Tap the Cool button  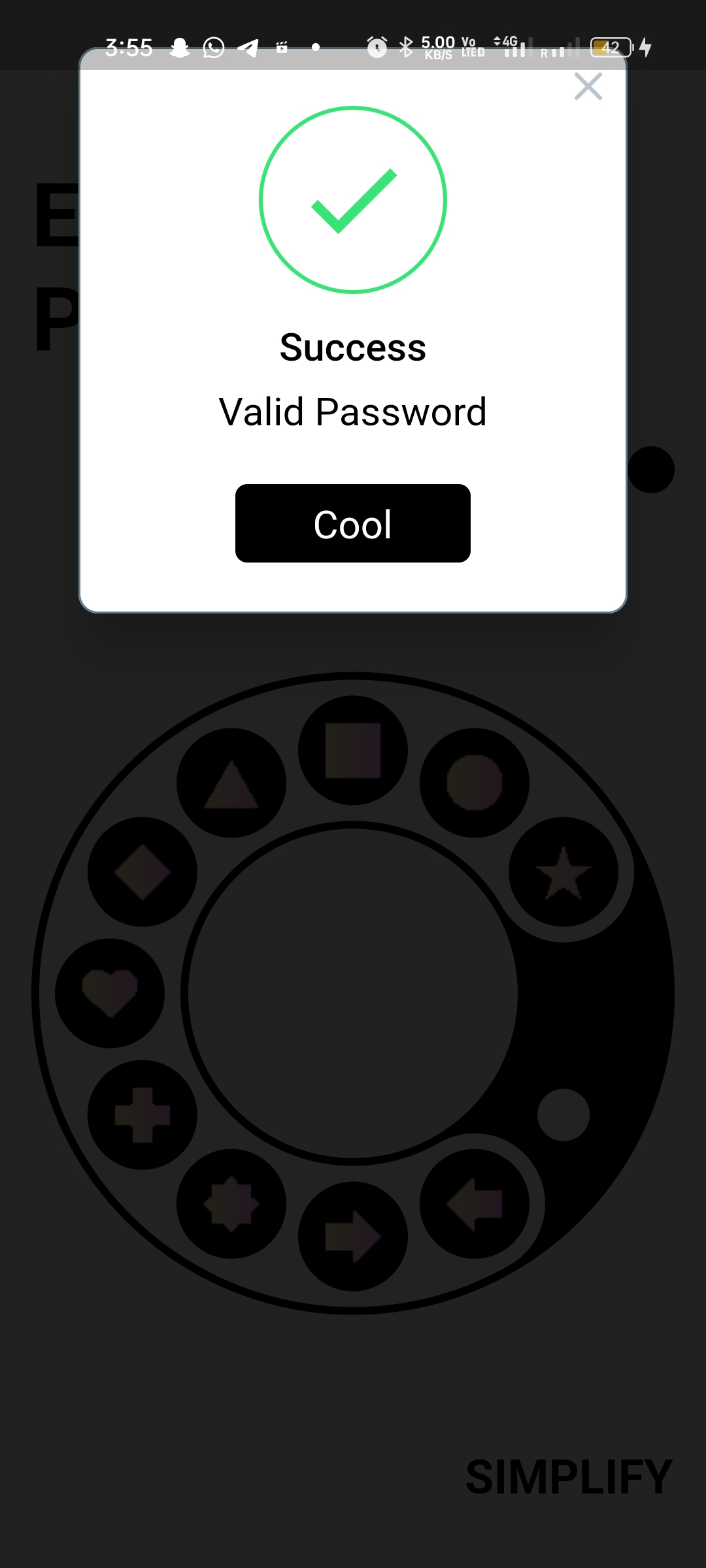353,523
